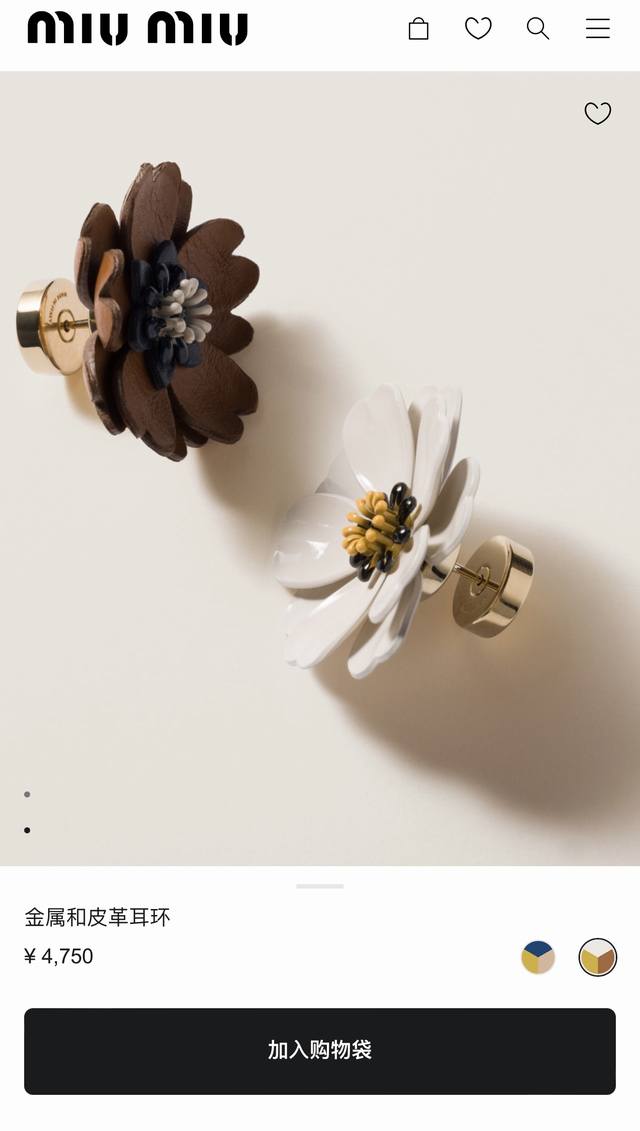The width and height of the screenshot is (640, 1131).
Task: Open the search magnifier
Action: 538,29
